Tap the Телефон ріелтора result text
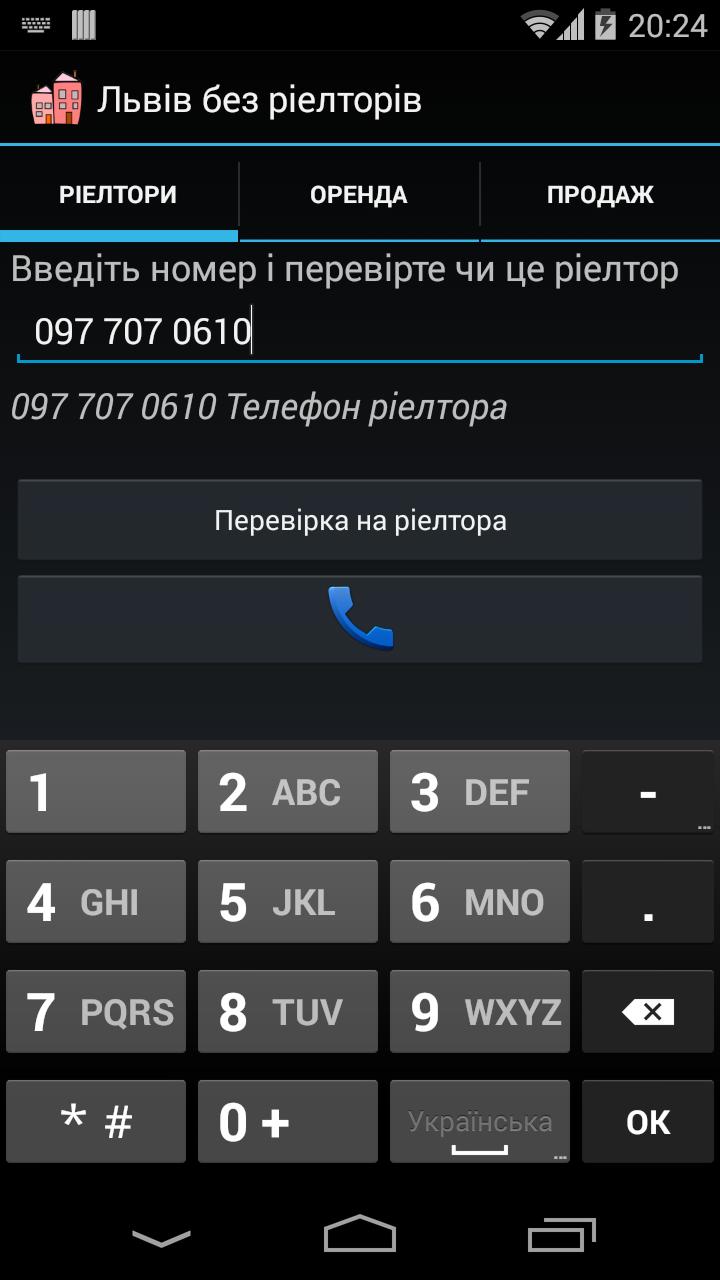Screen dimensions: 720x1280 coord(260,406)
